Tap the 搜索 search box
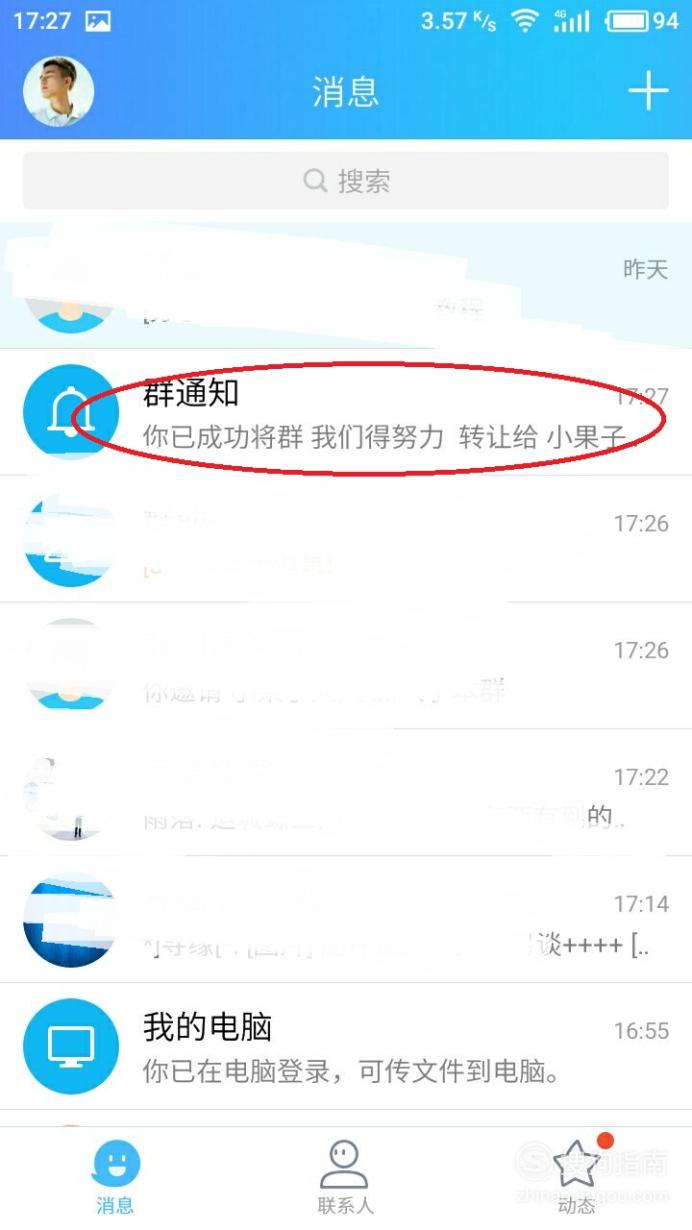 coord(346,181)
